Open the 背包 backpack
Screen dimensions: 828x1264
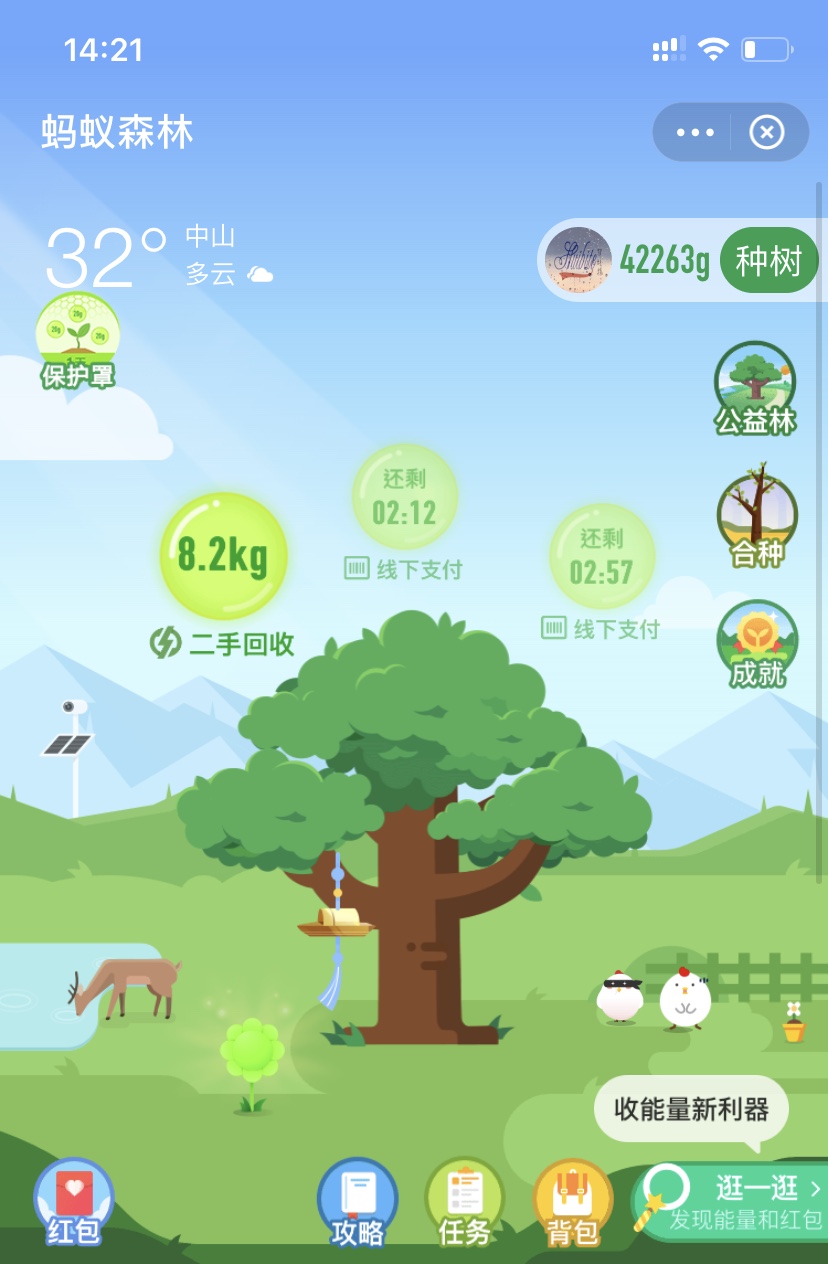572,1201
